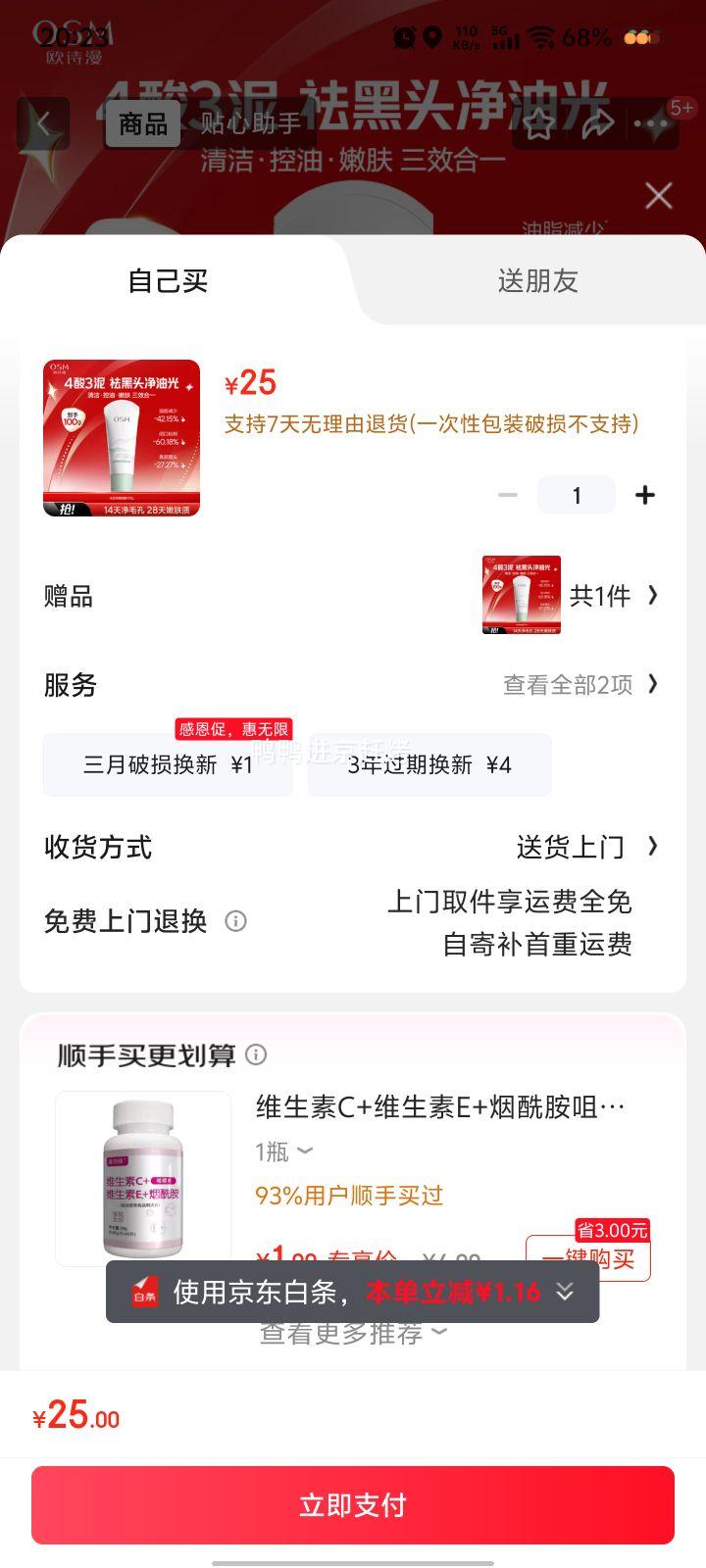Switch to the 送朋友 tab
The image size is (706, 1568).
(537, 281)
